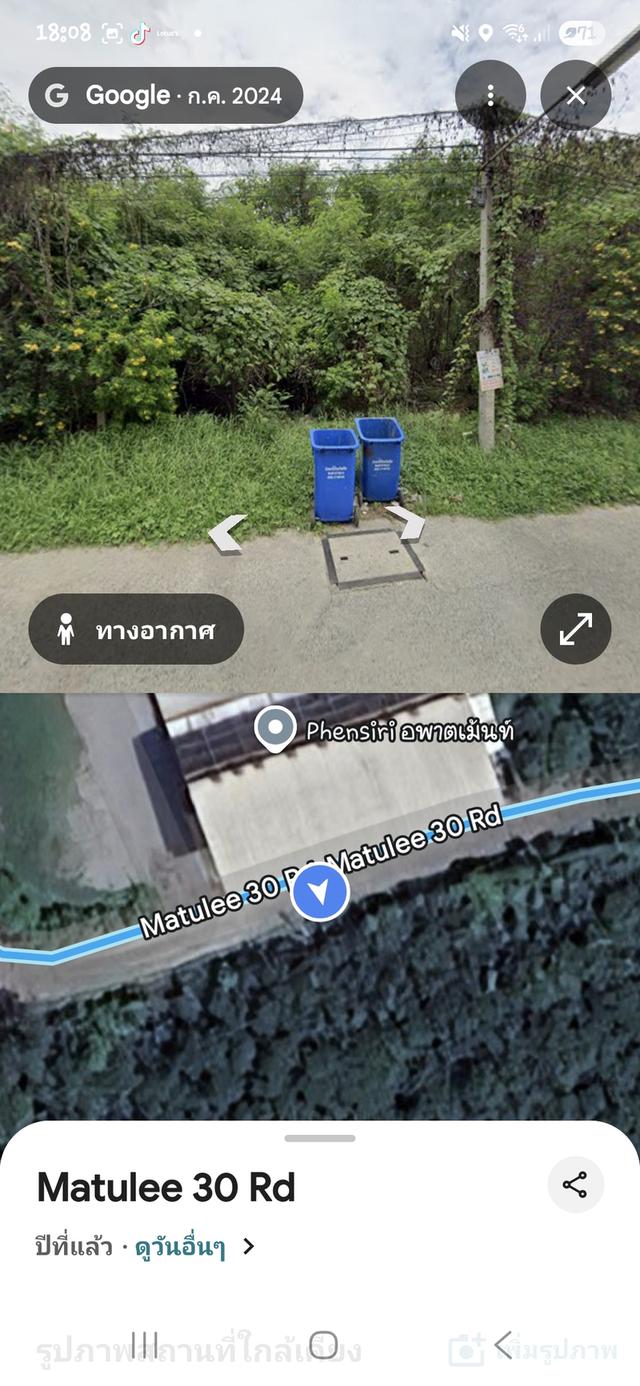This screenshot has width=640, height=1386.
Task: Move left along the street arrow
Action: click(228, 533)
